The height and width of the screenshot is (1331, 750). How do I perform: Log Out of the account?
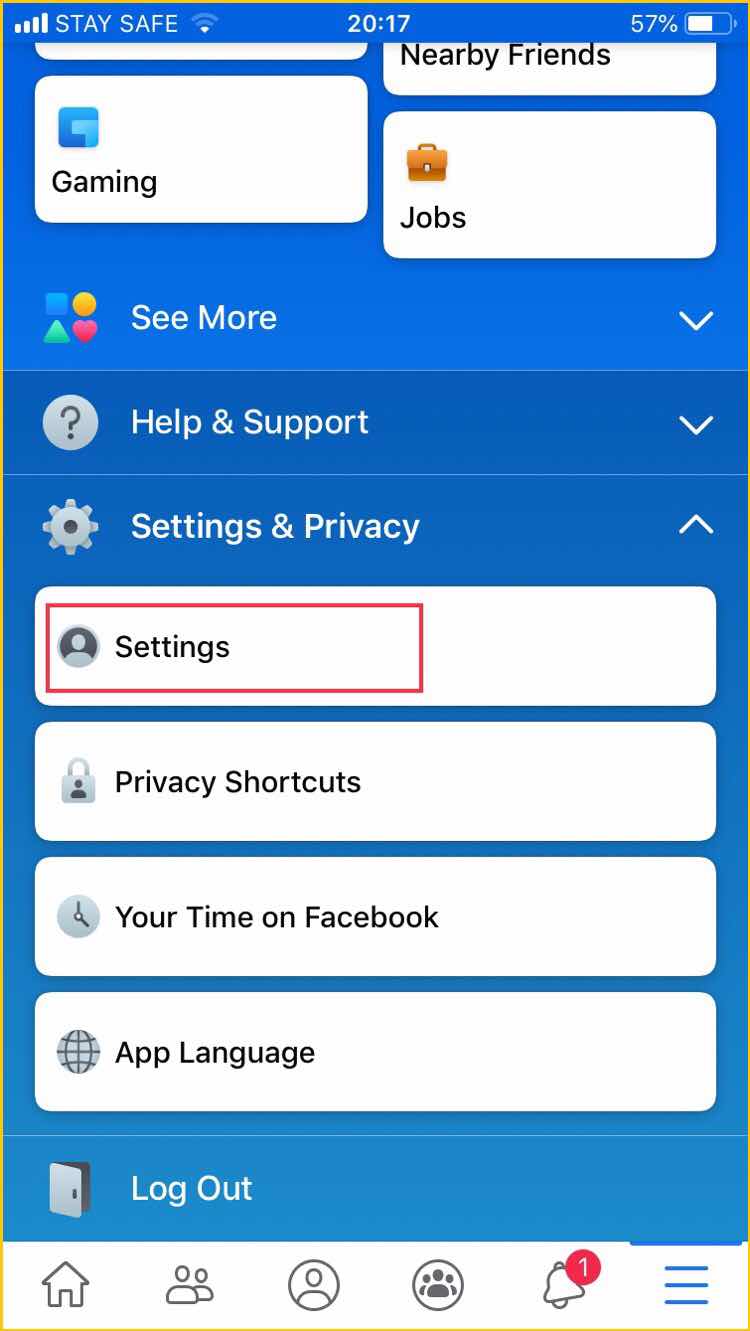[x=192, y=1188]
